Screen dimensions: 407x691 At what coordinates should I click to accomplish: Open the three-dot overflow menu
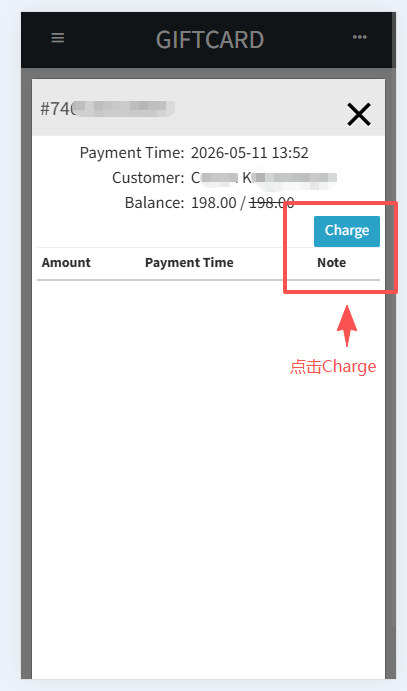(x=359, y=37)
